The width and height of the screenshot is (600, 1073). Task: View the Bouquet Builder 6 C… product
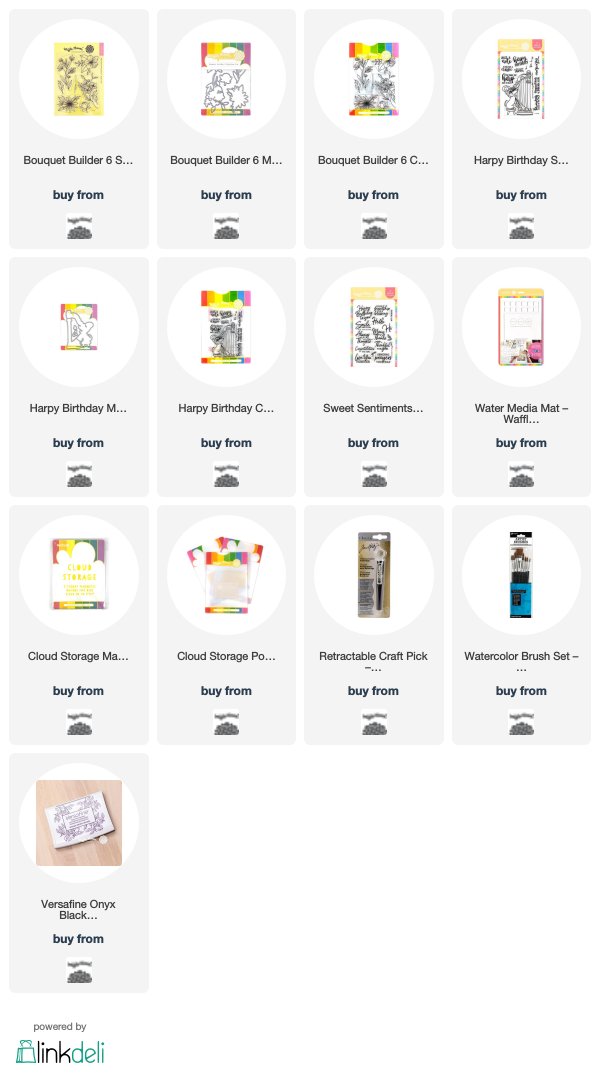pos(374,129)
